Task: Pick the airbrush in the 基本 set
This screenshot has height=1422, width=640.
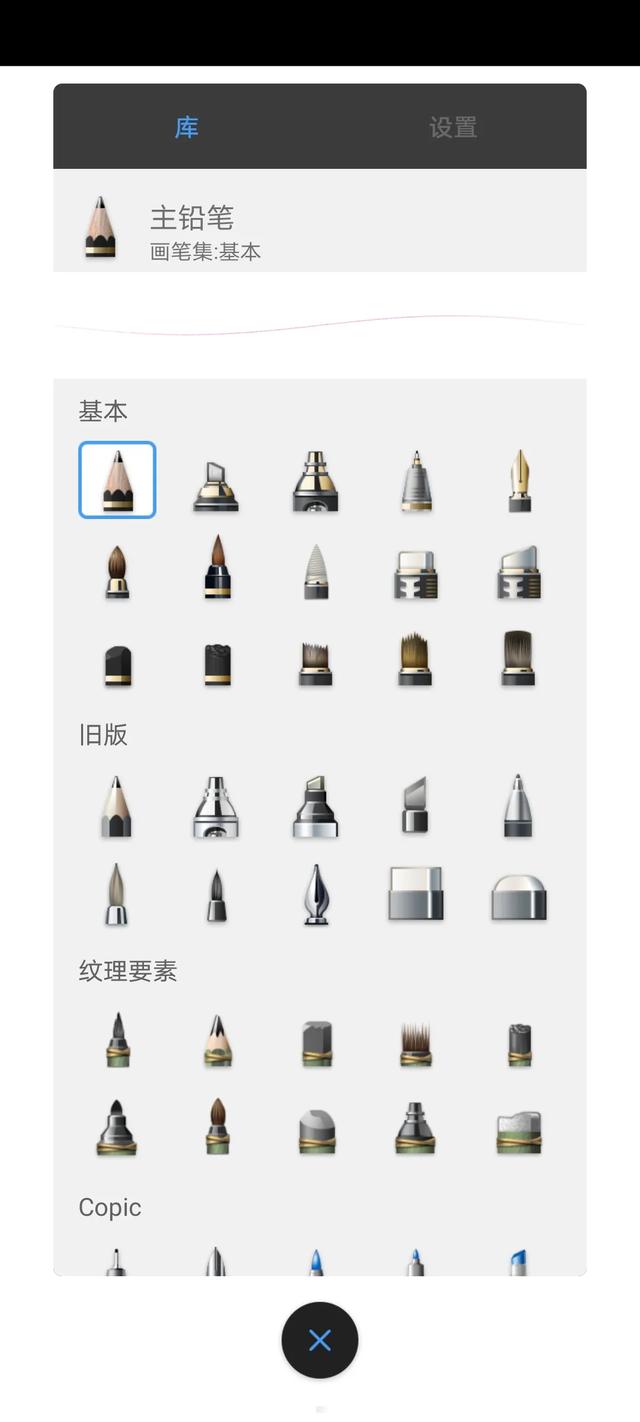Action: (316, 481)
